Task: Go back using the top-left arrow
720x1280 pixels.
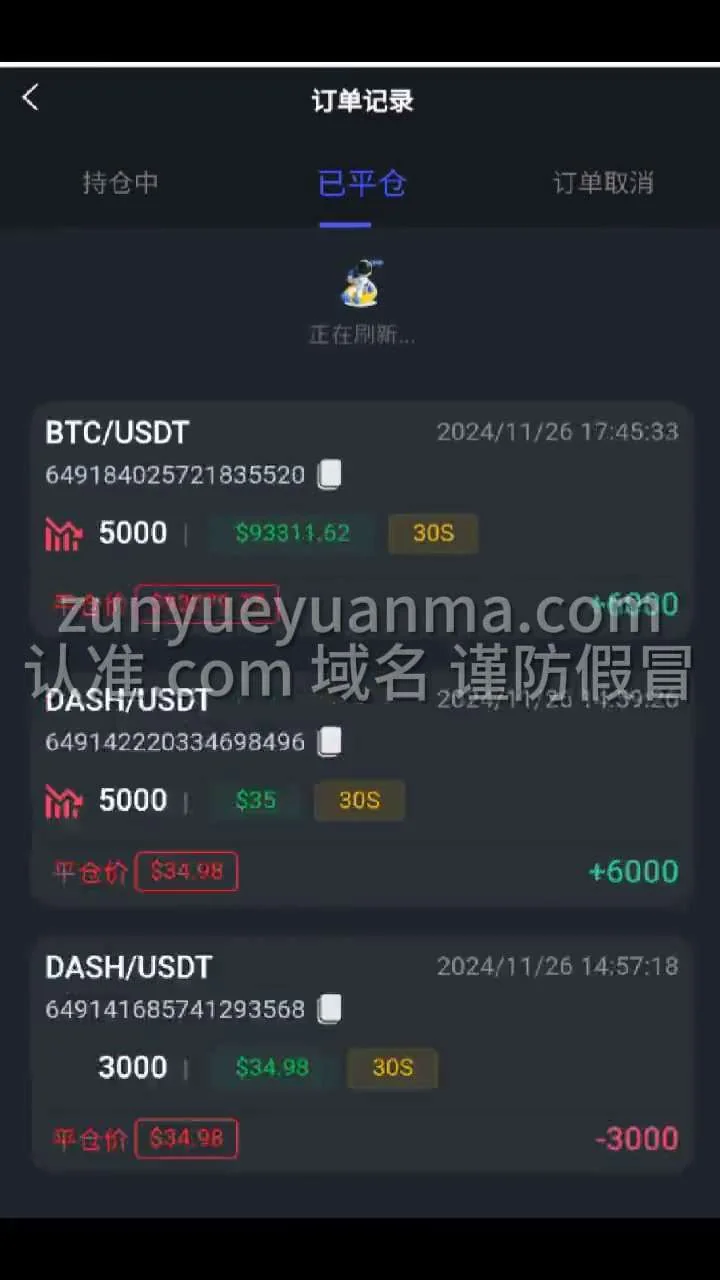Action: click(30, 98)
